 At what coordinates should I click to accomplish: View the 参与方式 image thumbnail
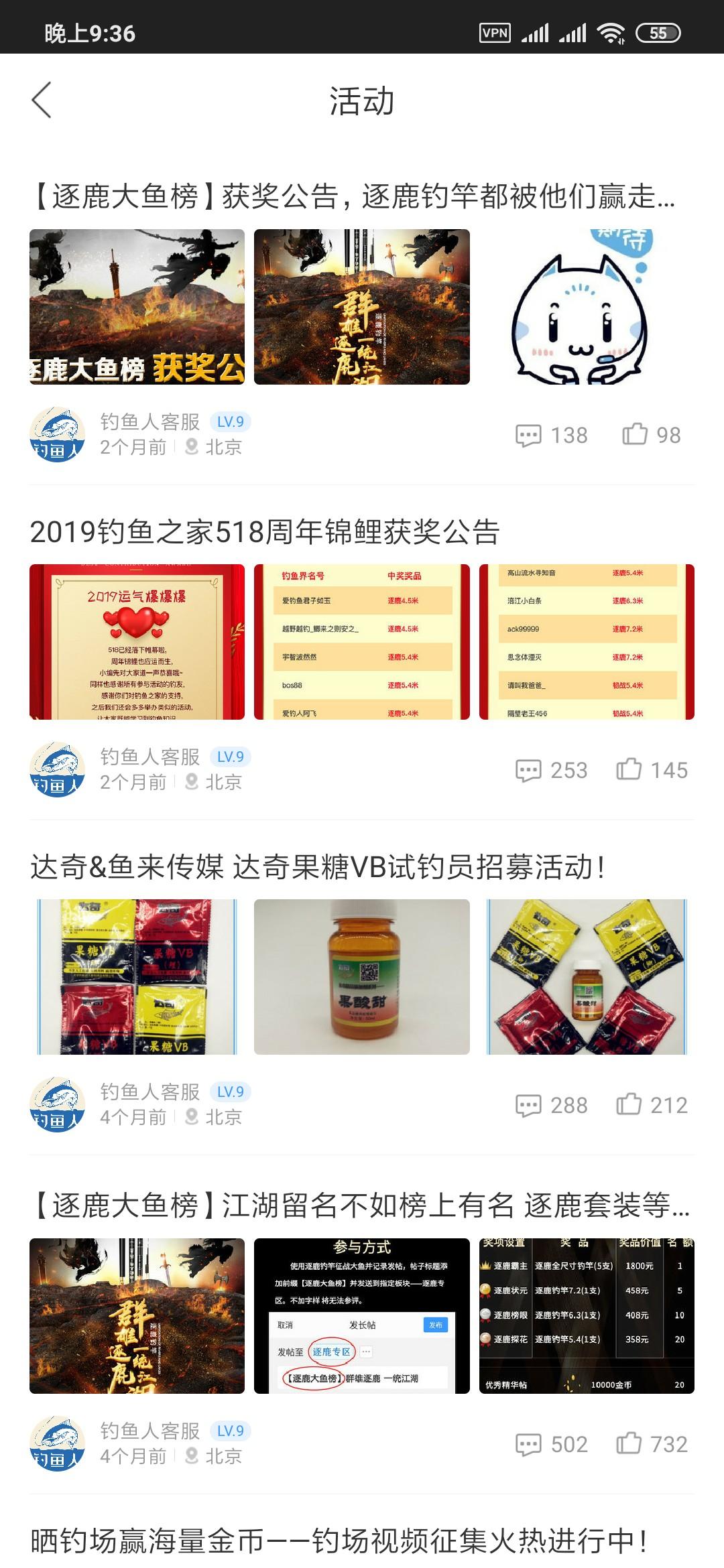click(x=361, y=1316)
